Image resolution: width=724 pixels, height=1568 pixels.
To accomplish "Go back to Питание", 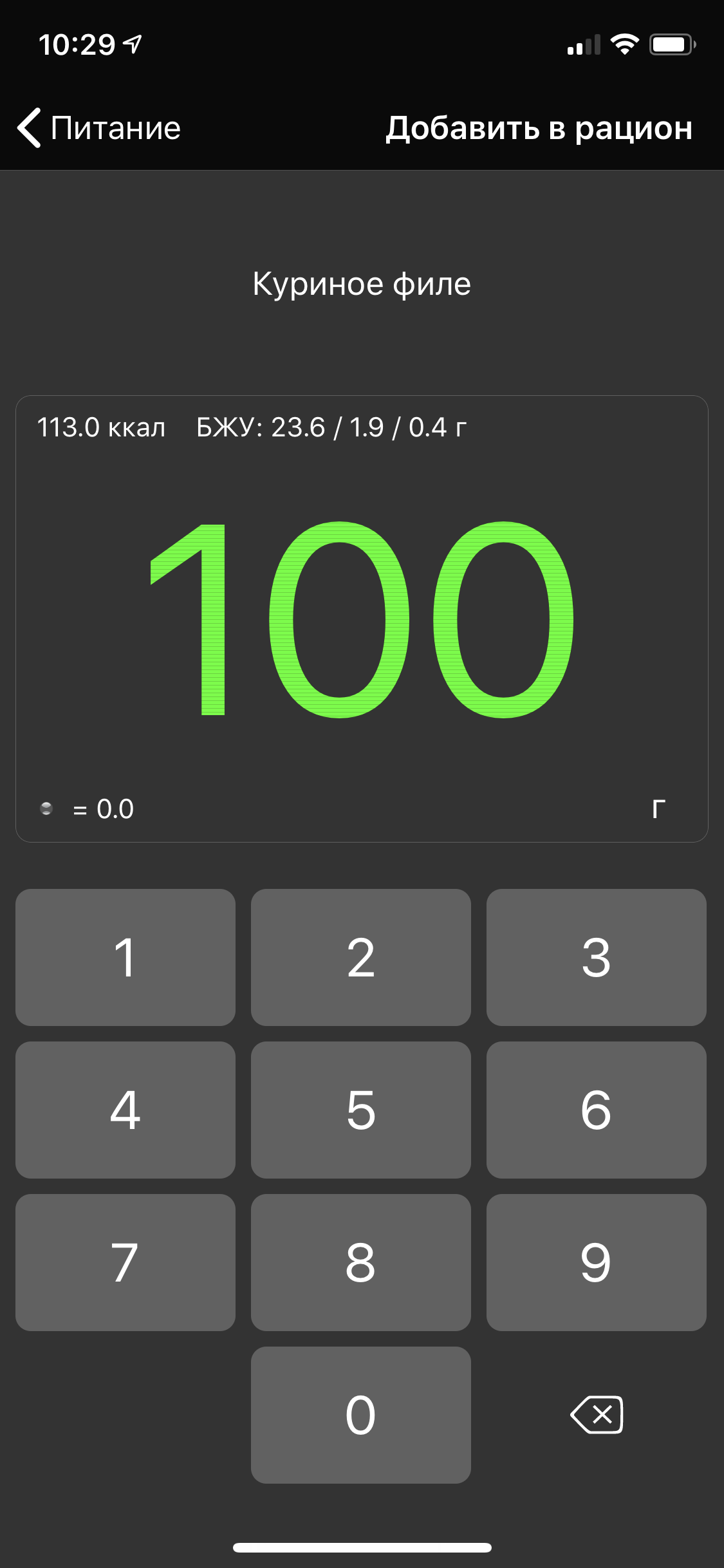I will click(99, 127).
